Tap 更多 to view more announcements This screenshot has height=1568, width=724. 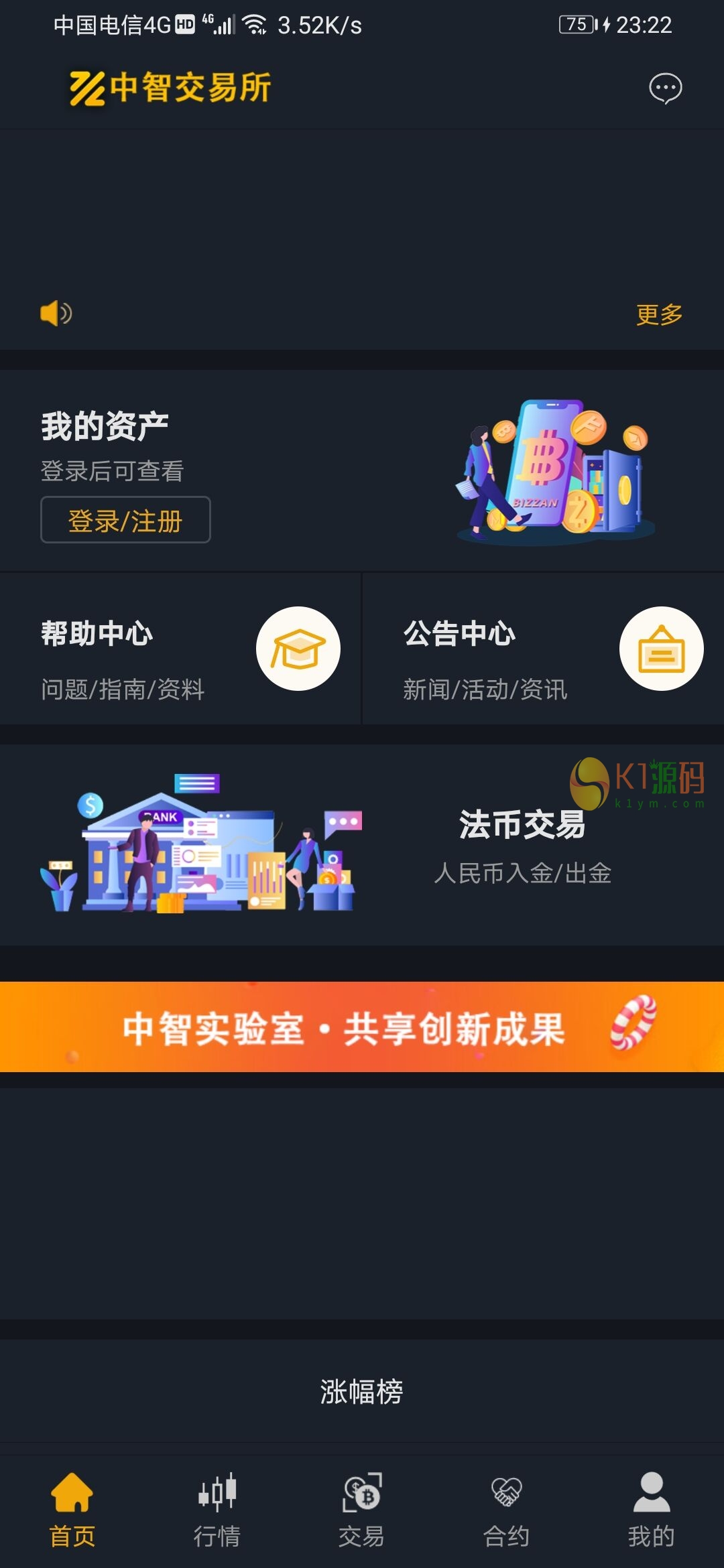click(x=659, y=314)
